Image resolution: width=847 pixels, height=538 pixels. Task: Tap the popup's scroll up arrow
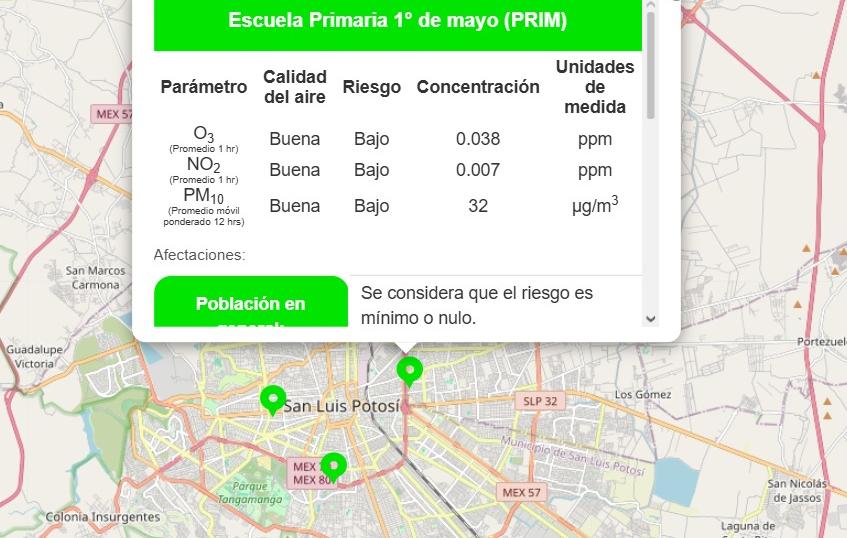tap(651, 5)
